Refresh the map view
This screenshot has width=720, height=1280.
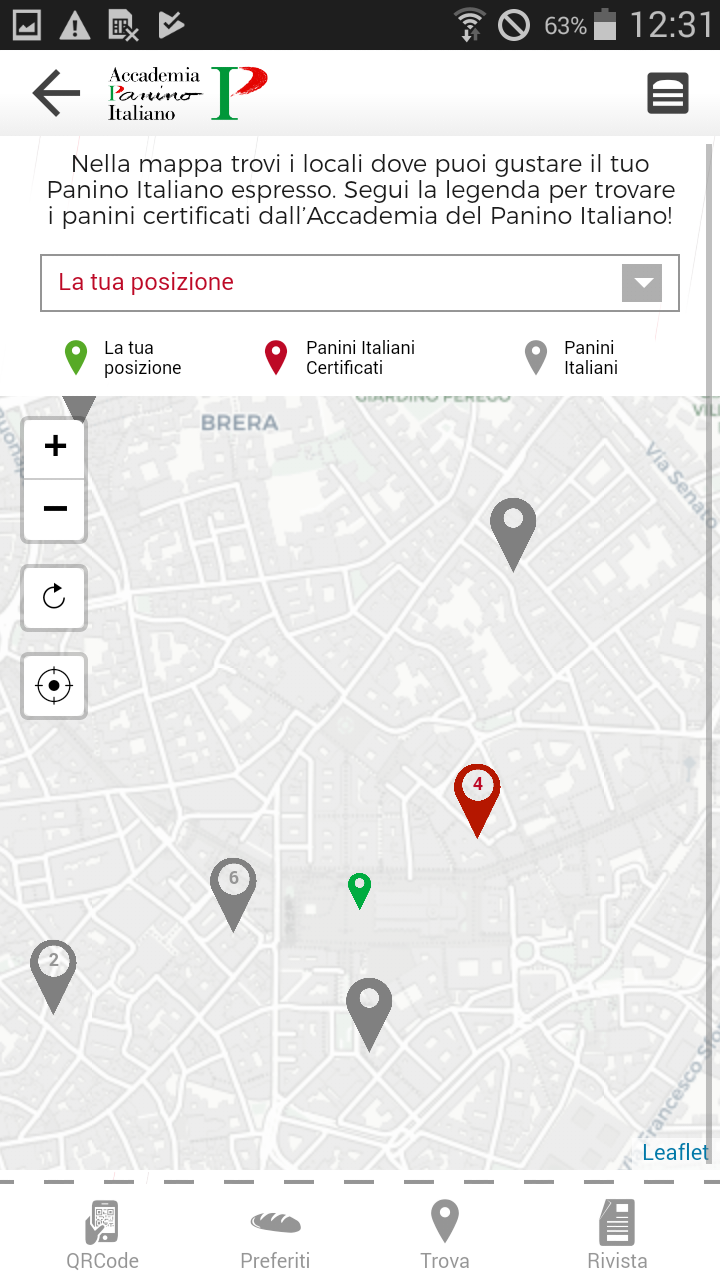click(x=55, y=598)
